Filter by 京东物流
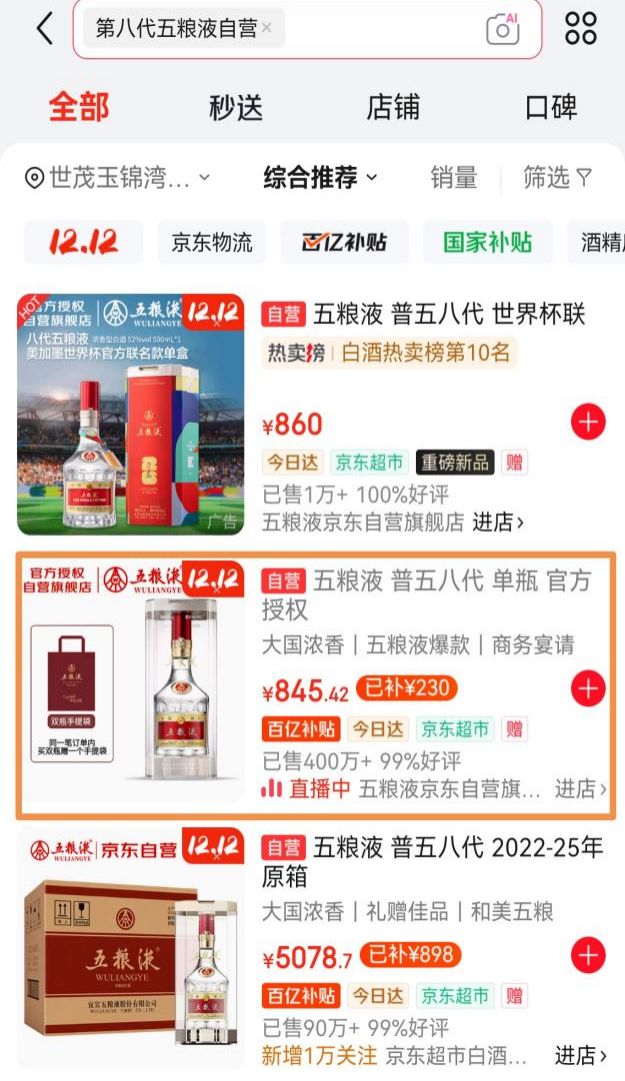Screen dimensions: 625x1081 [x=212, y=242]
